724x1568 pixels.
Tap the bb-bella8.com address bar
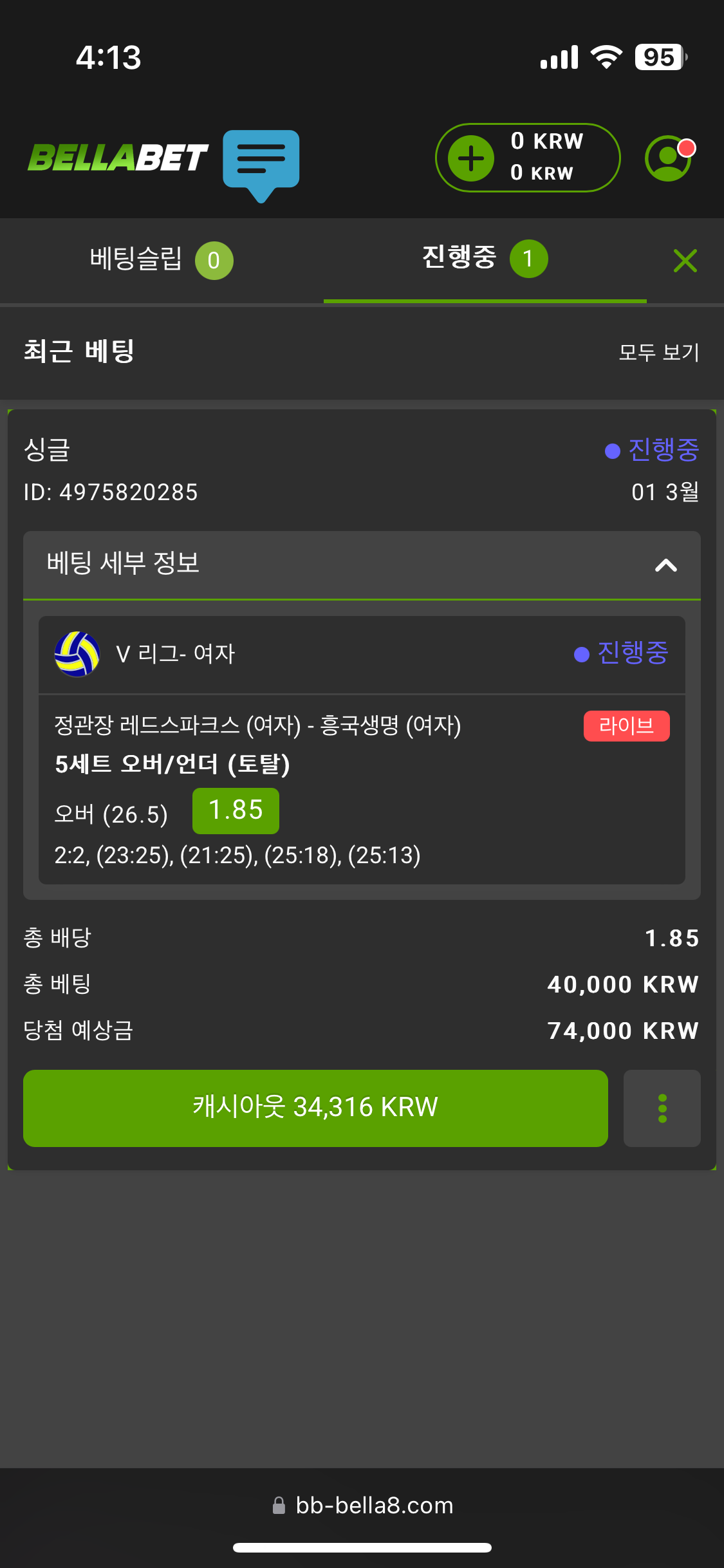click(362, 1506)
